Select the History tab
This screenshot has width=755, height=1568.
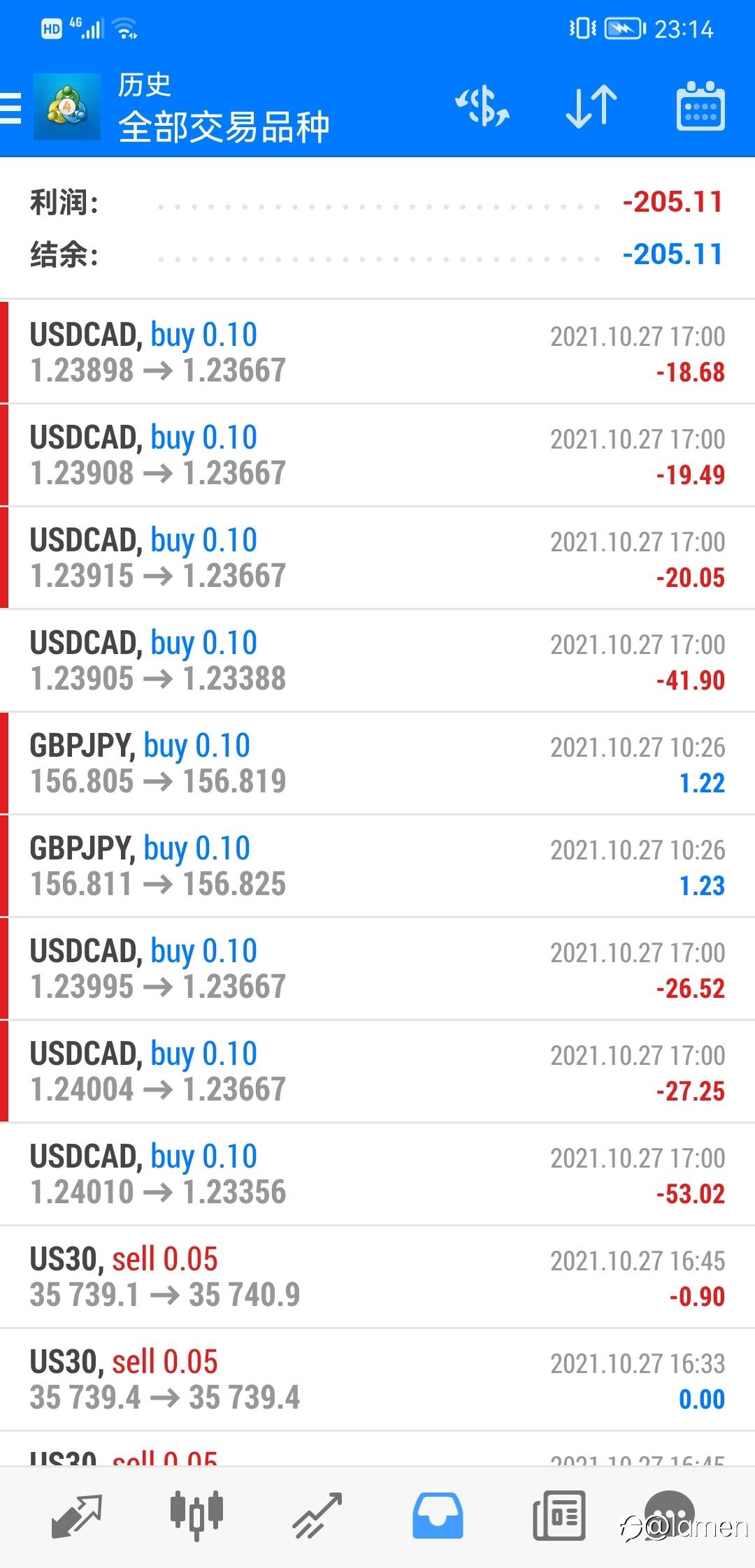pyautogui.click(x=438, y=1516)
